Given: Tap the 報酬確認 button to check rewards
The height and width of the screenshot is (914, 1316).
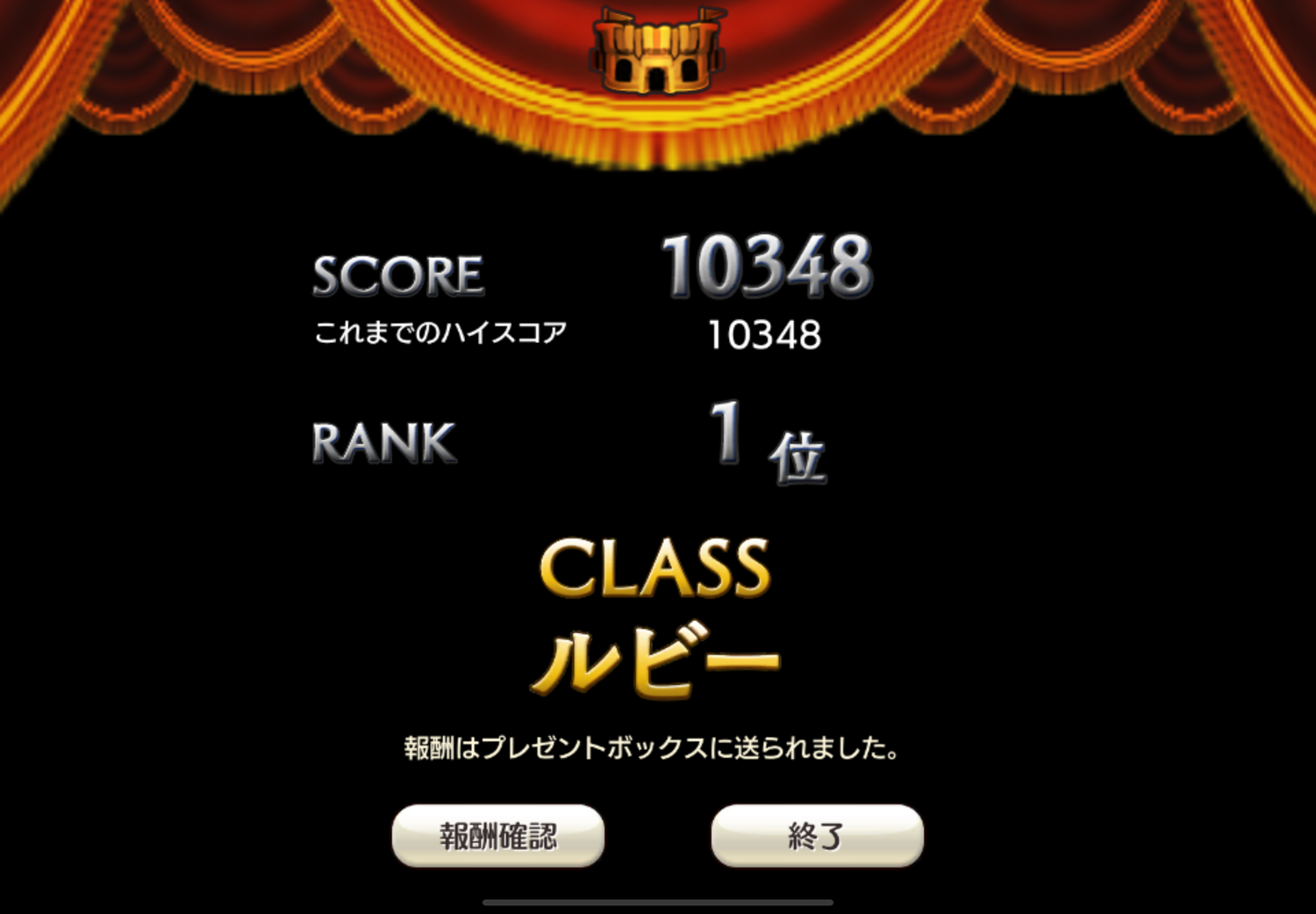Looking at the screenshot, I should pos(497,836).
